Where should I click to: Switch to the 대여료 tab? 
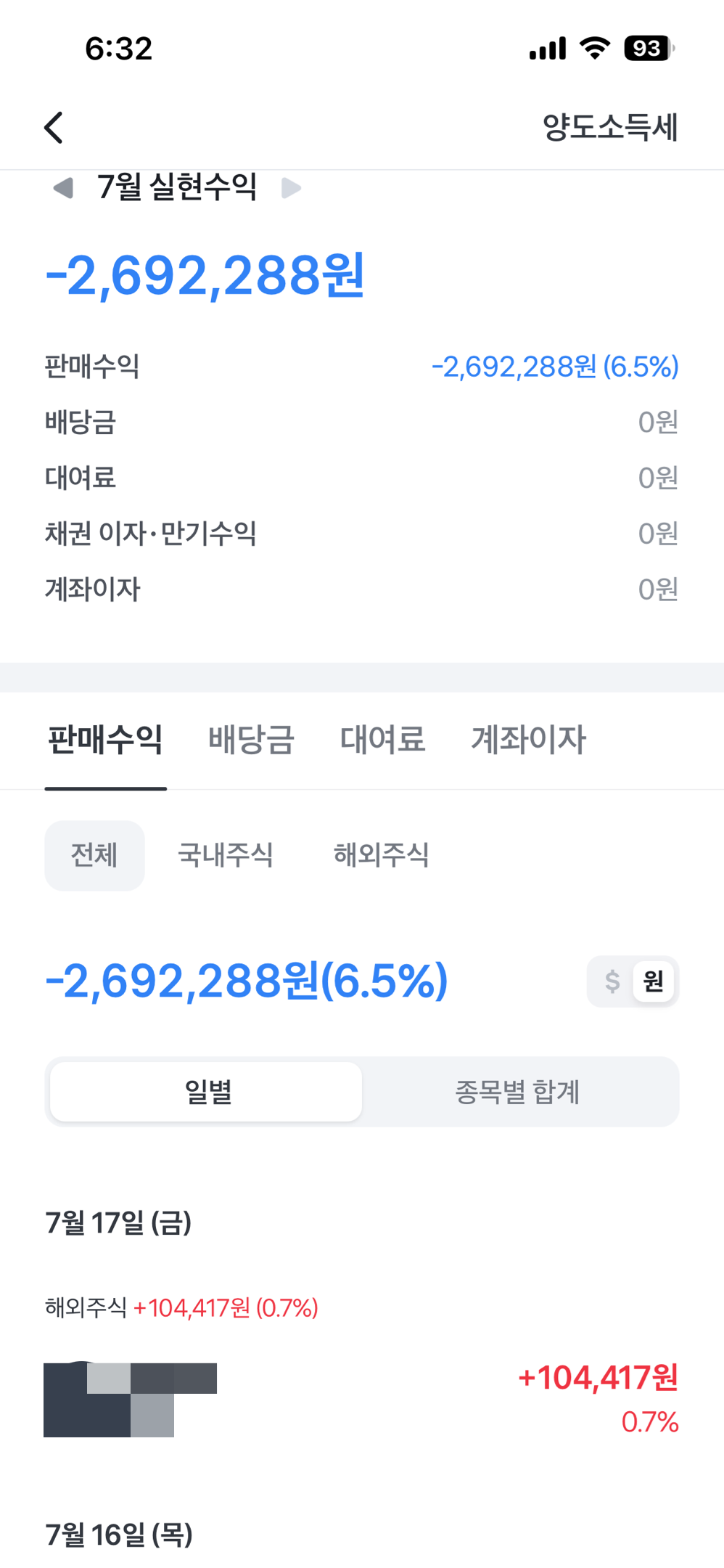tap(382, 740)
